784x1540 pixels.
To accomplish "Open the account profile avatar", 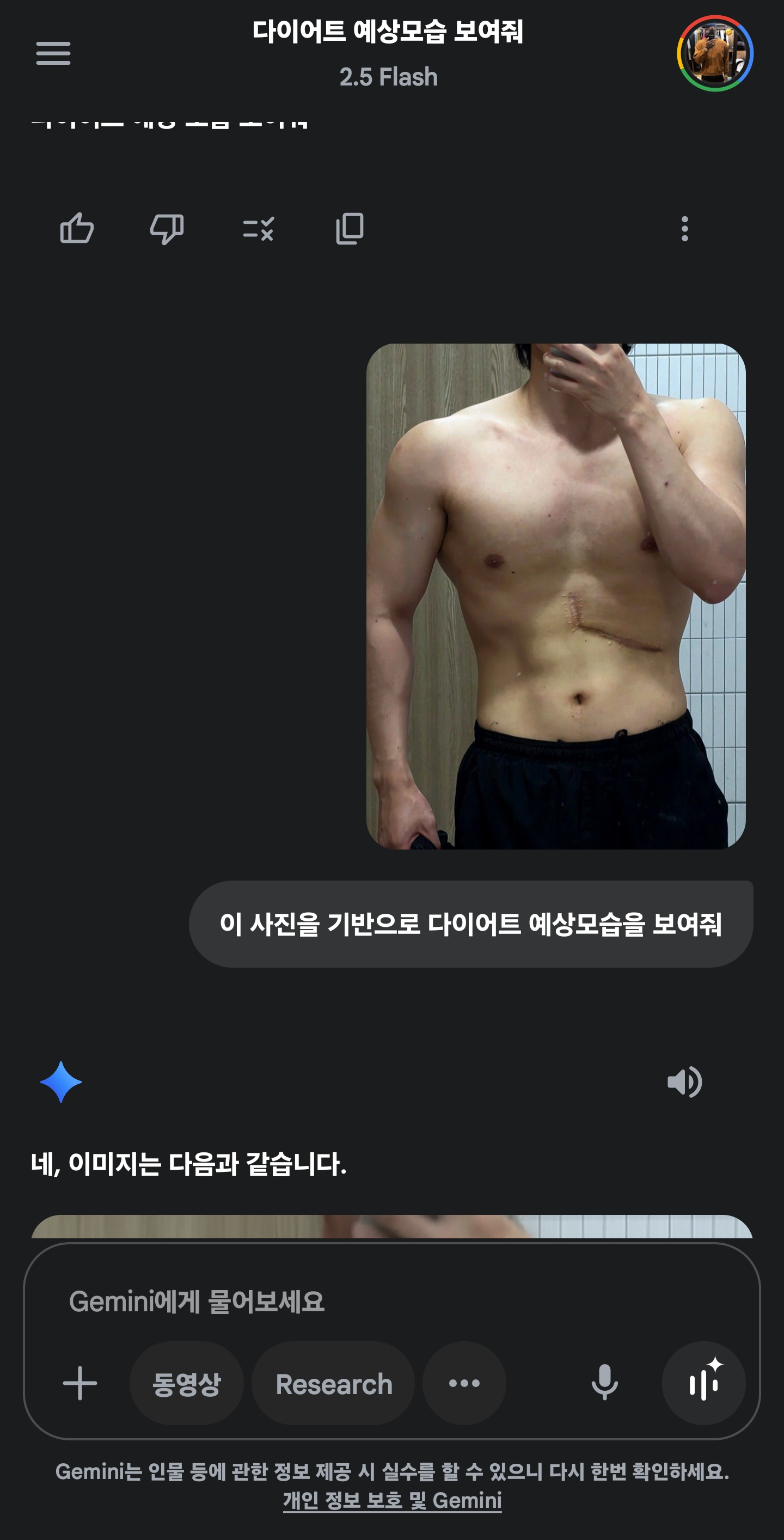I will click(715, 53).
